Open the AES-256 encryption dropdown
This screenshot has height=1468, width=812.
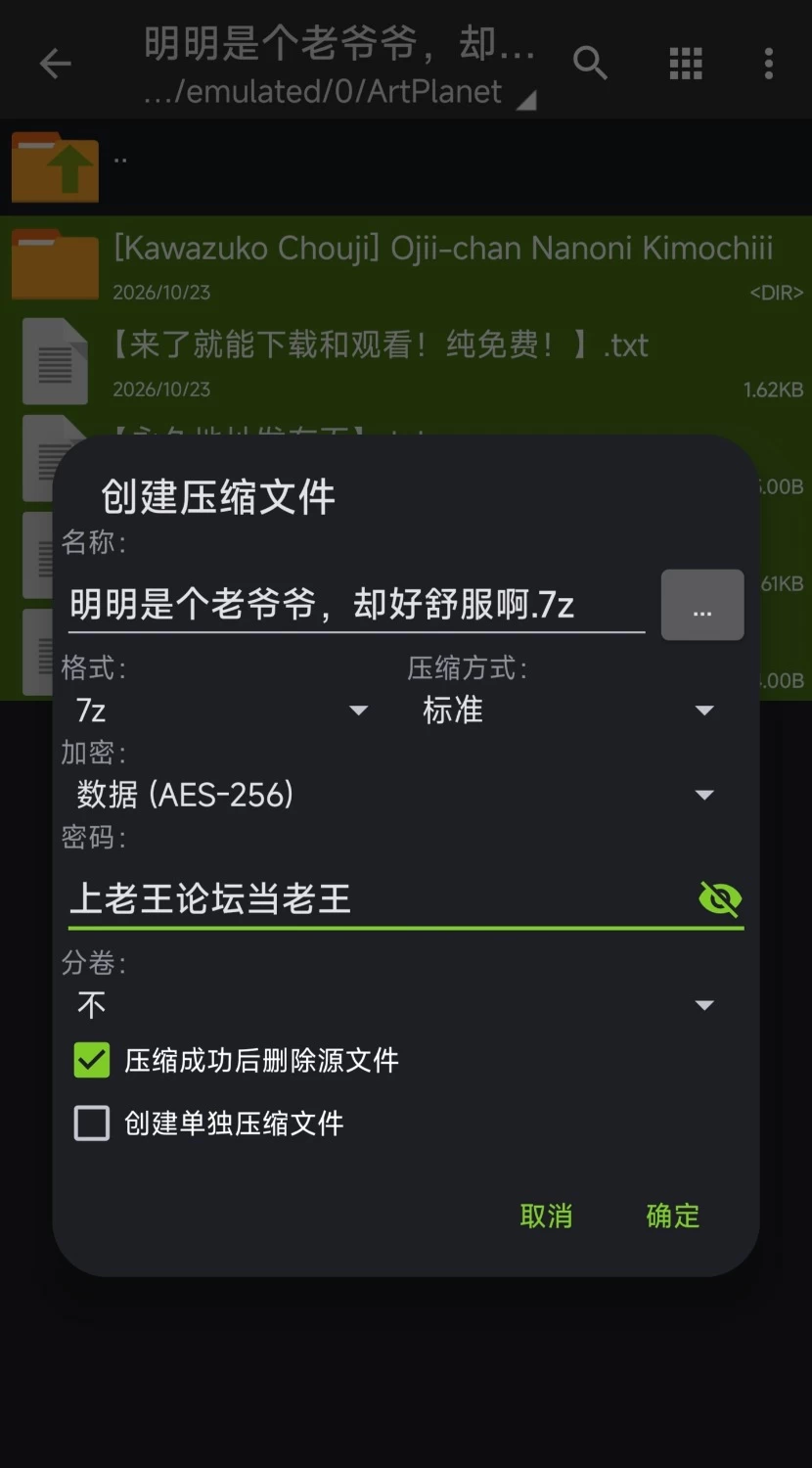pos(396,795)
